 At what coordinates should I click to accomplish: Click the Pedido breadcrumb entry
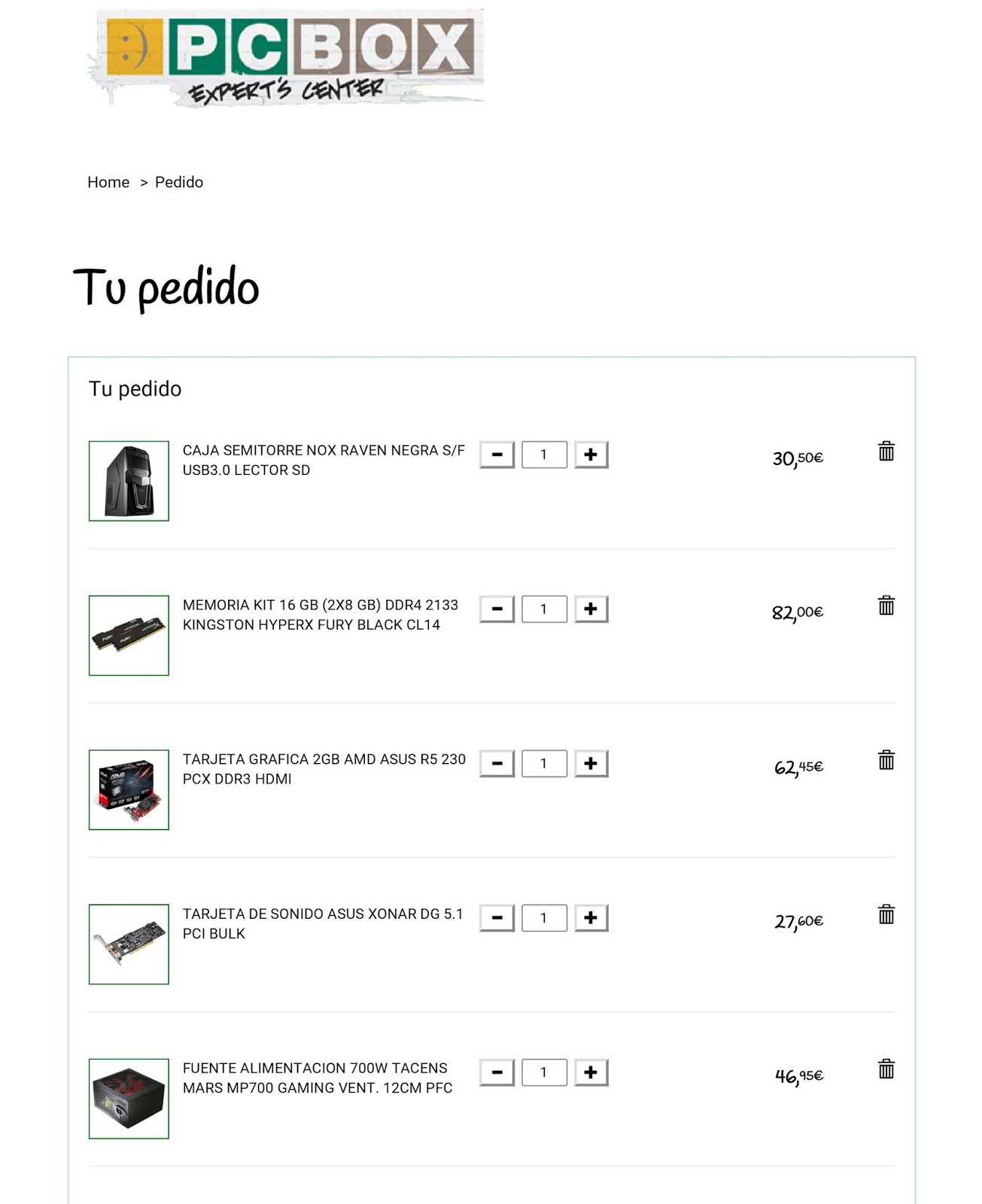pyautogui.click(x=179, y=181)
